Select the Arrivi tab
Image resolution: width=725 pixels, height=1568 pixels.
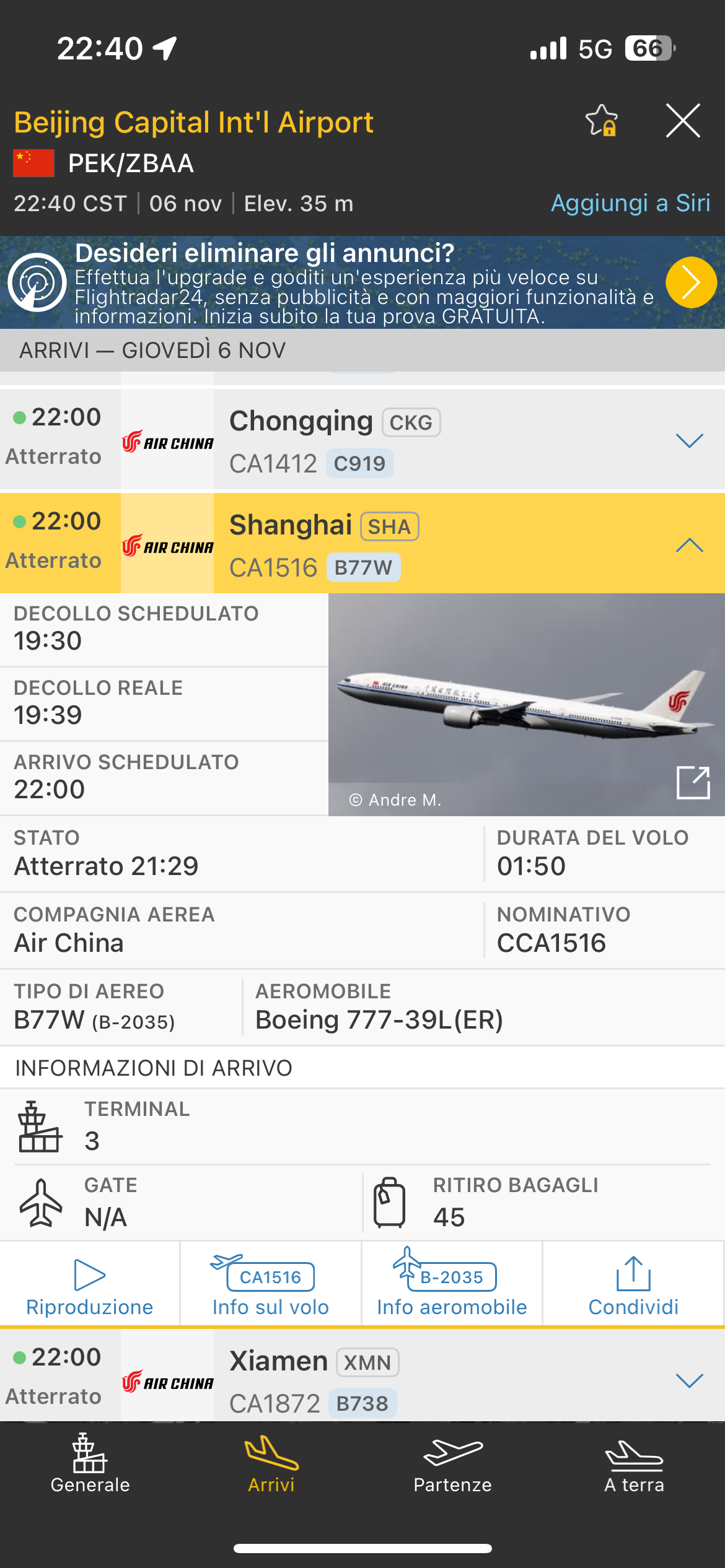[271, 1464]
